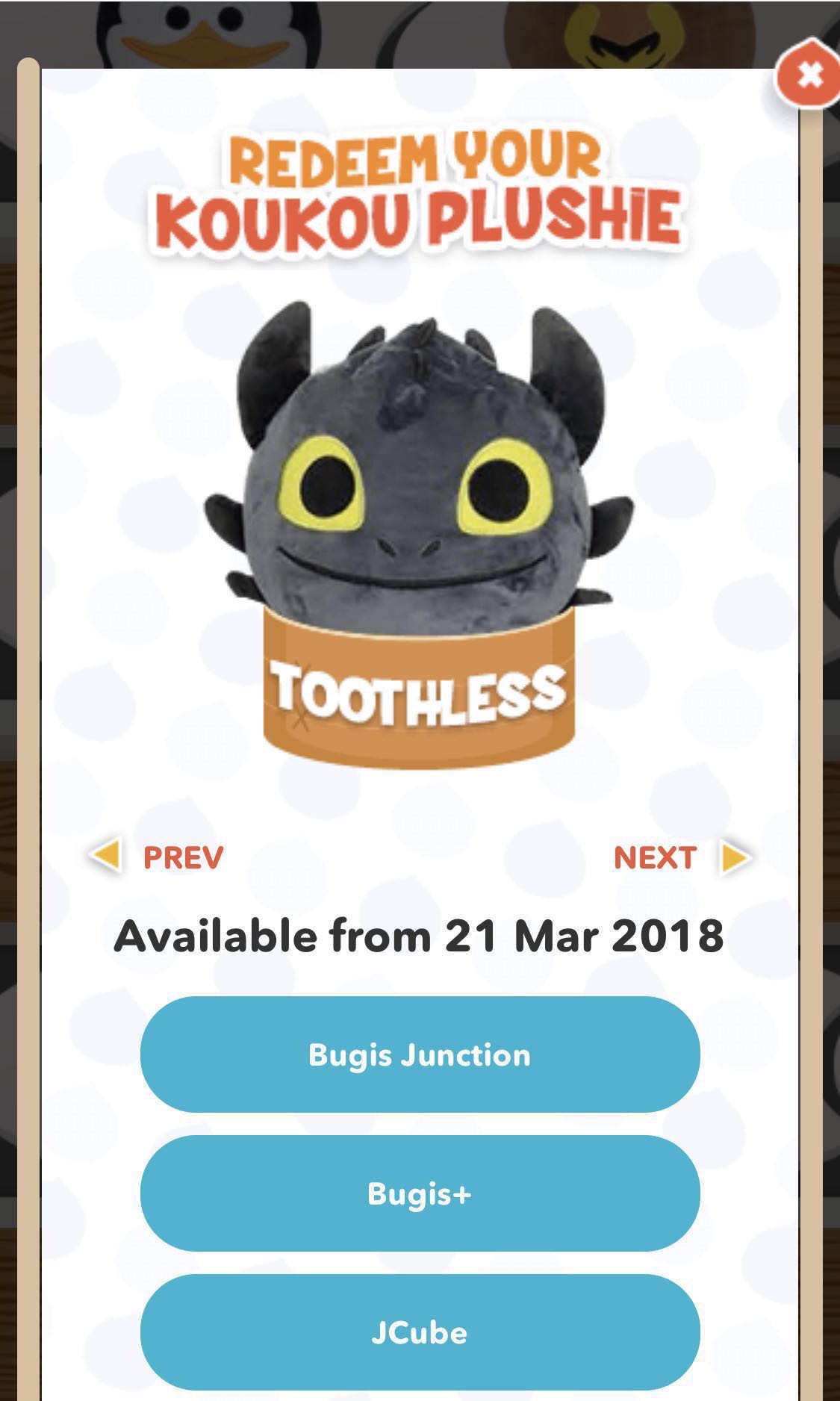The height and width of the screenshot is (1401, 840).
Task: Select Bugis Junction outlet
Action: point(420,1054)
